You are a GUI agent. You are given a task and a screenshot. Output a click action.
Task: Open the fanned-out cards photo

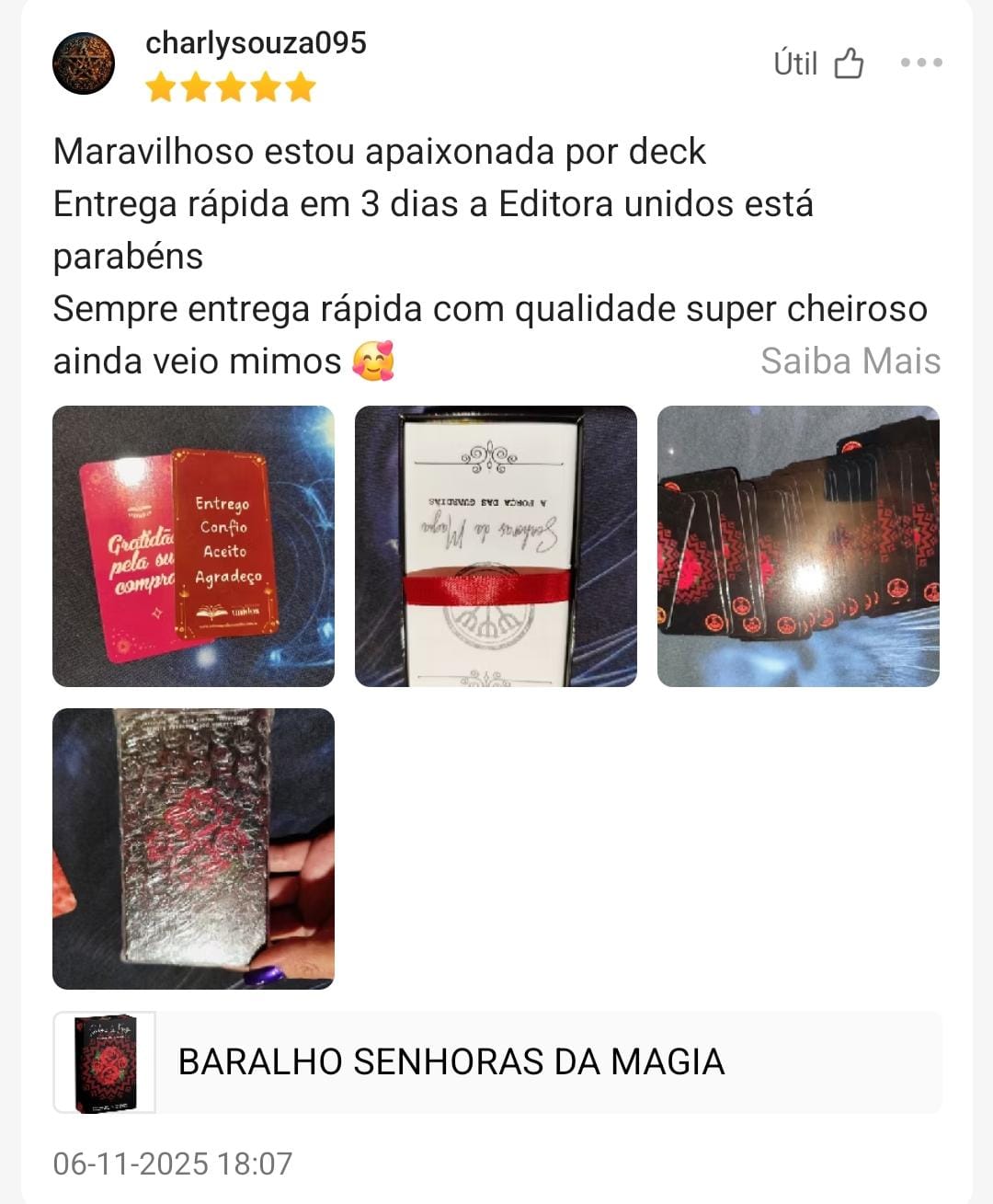click(798, 545)
